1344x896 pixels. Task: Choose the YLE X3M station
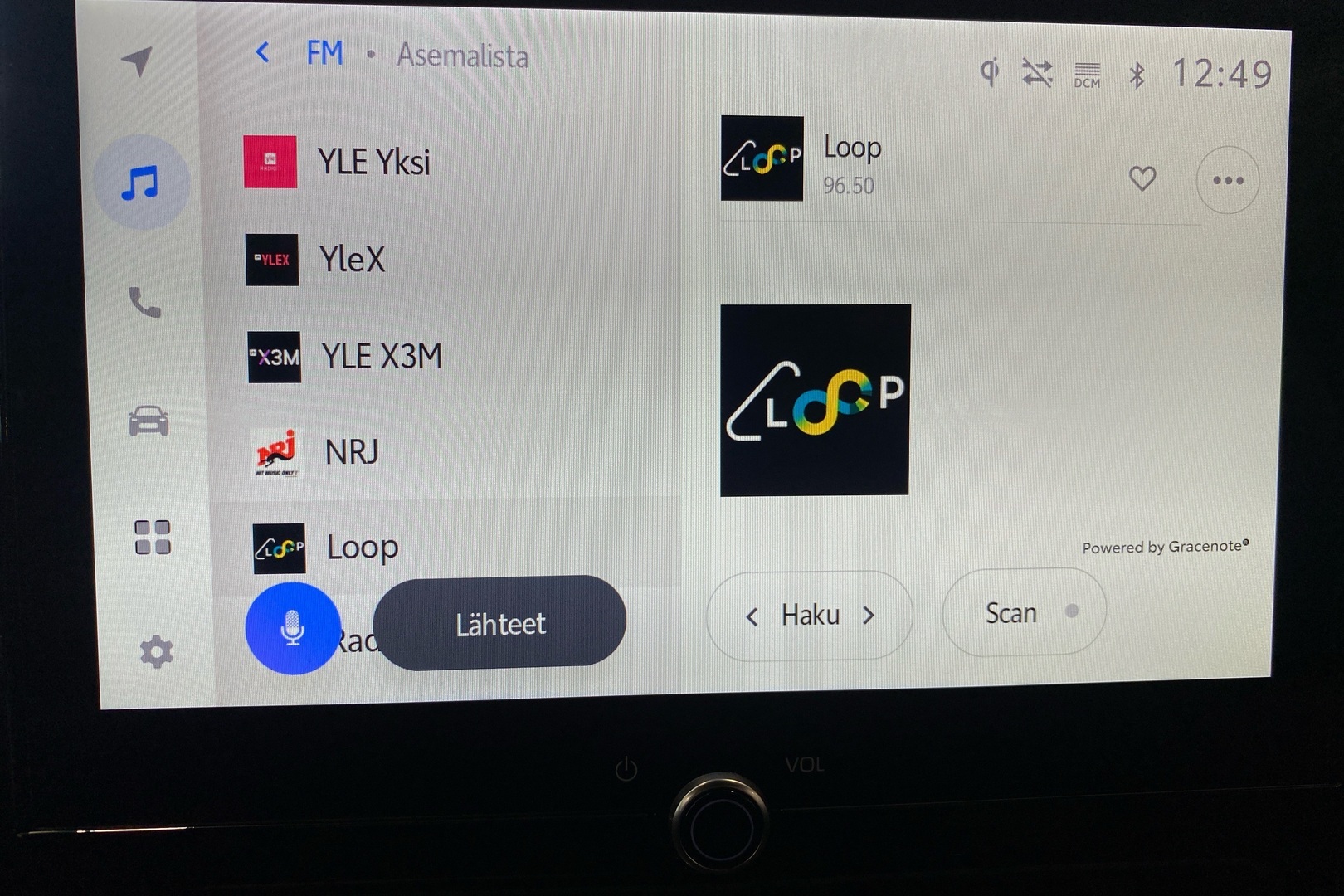(382, 357)
